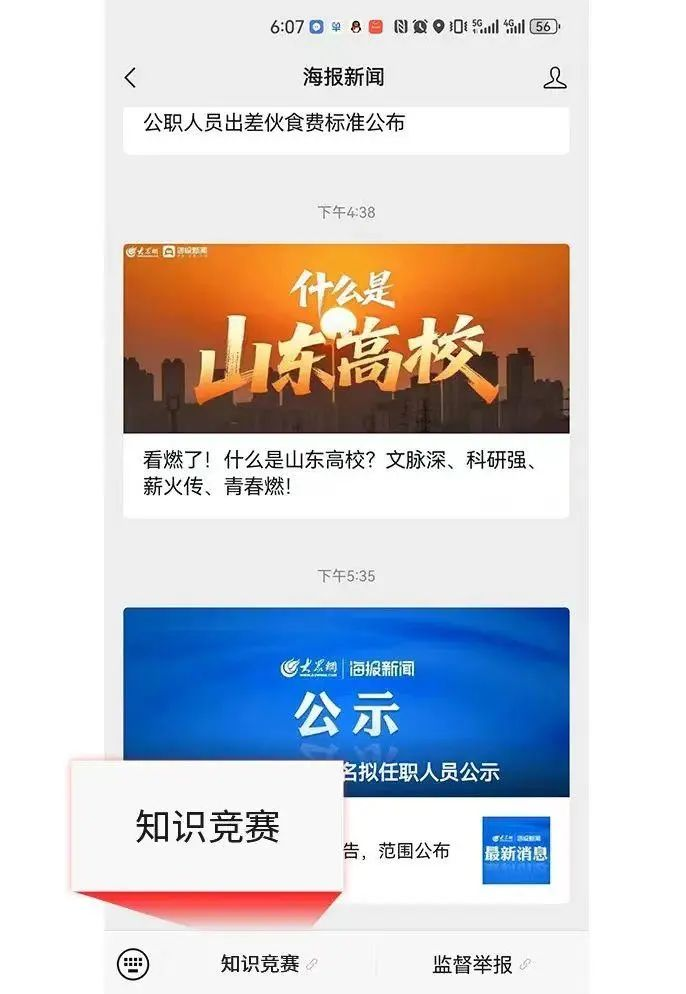Go back from 海报新闻 account

point(130,78)
